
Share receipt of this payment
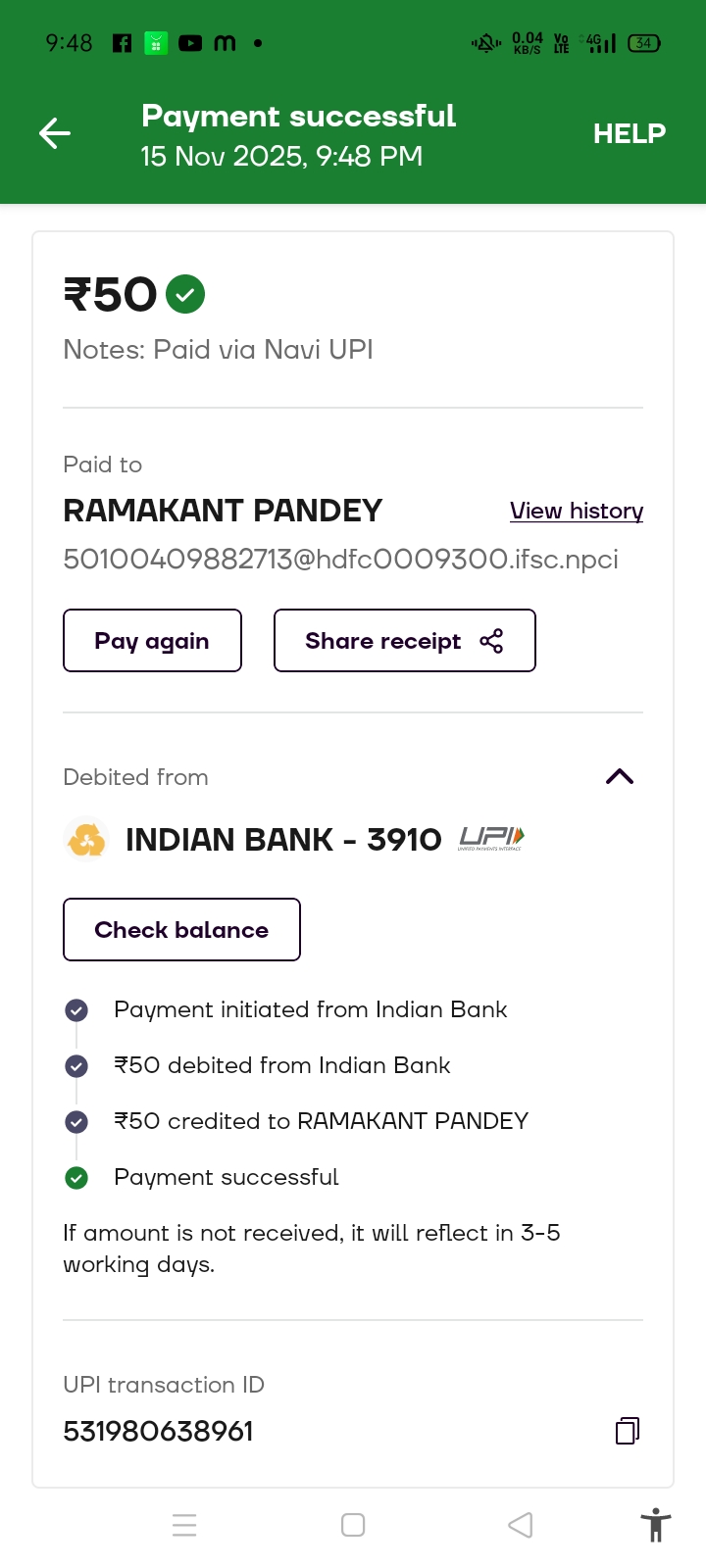click(x=404, y=641)
